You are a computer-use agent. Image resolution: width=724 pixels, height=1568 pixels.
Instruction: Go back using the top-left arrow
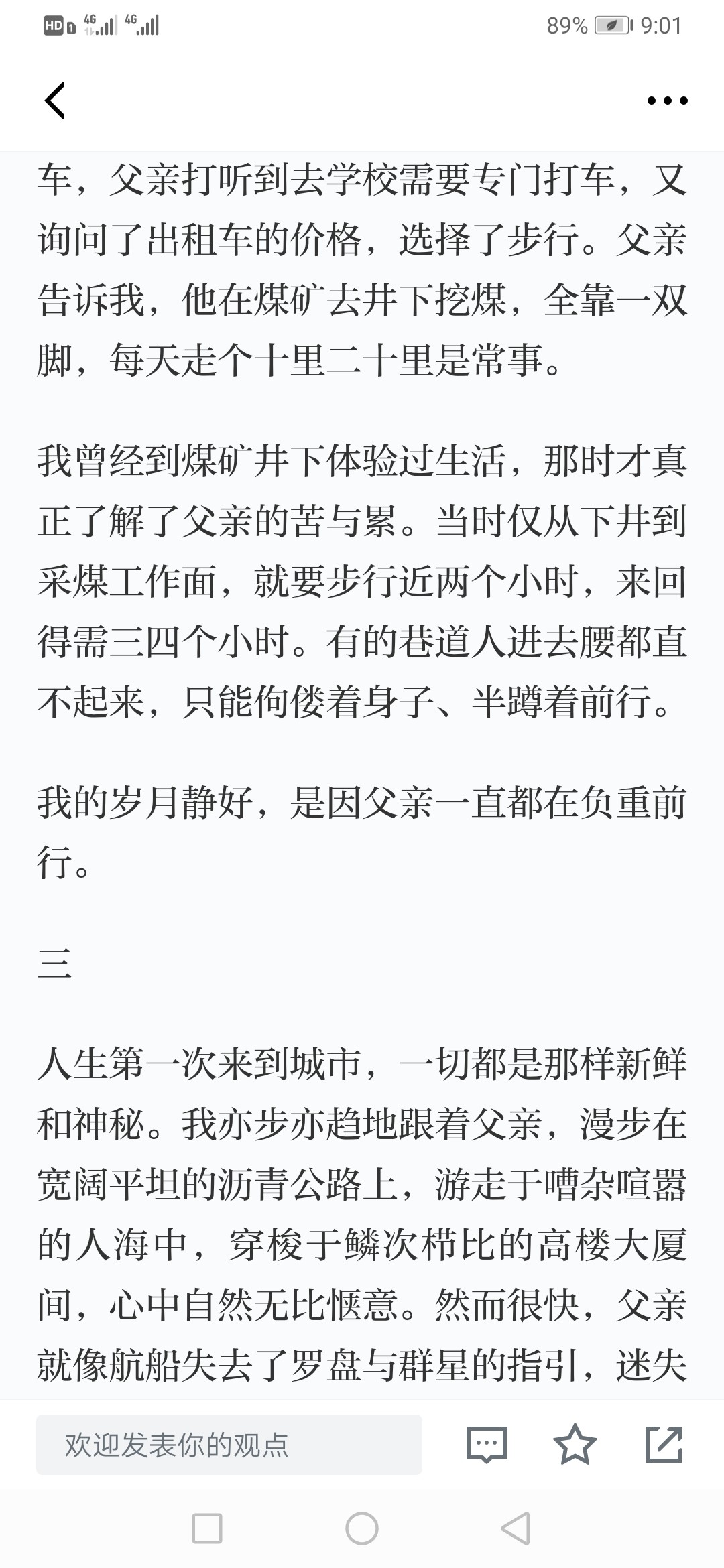[55, 101]
